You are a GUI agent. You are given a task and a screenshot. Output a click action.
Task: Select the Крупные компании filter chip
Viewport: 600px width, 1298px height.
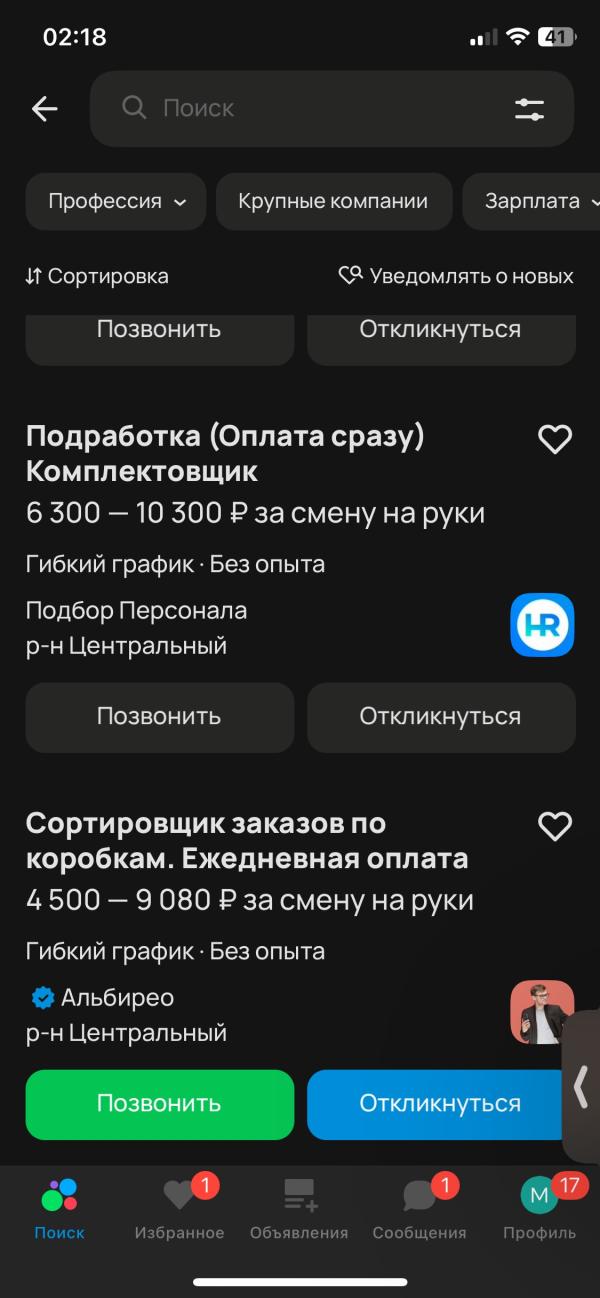coord(333,201)
